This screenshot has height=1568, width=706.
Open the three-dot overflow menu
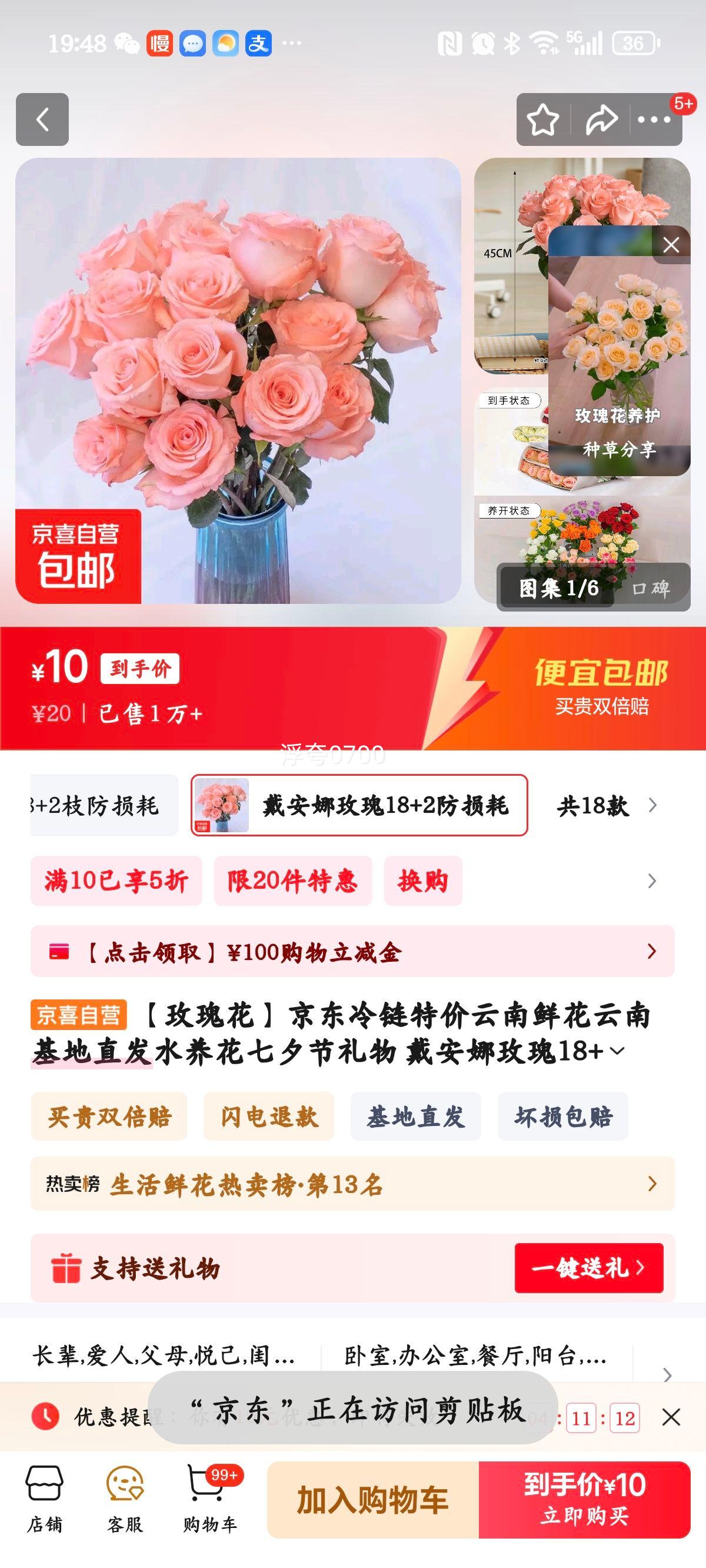pyautogui.click(x=654, y=119)
